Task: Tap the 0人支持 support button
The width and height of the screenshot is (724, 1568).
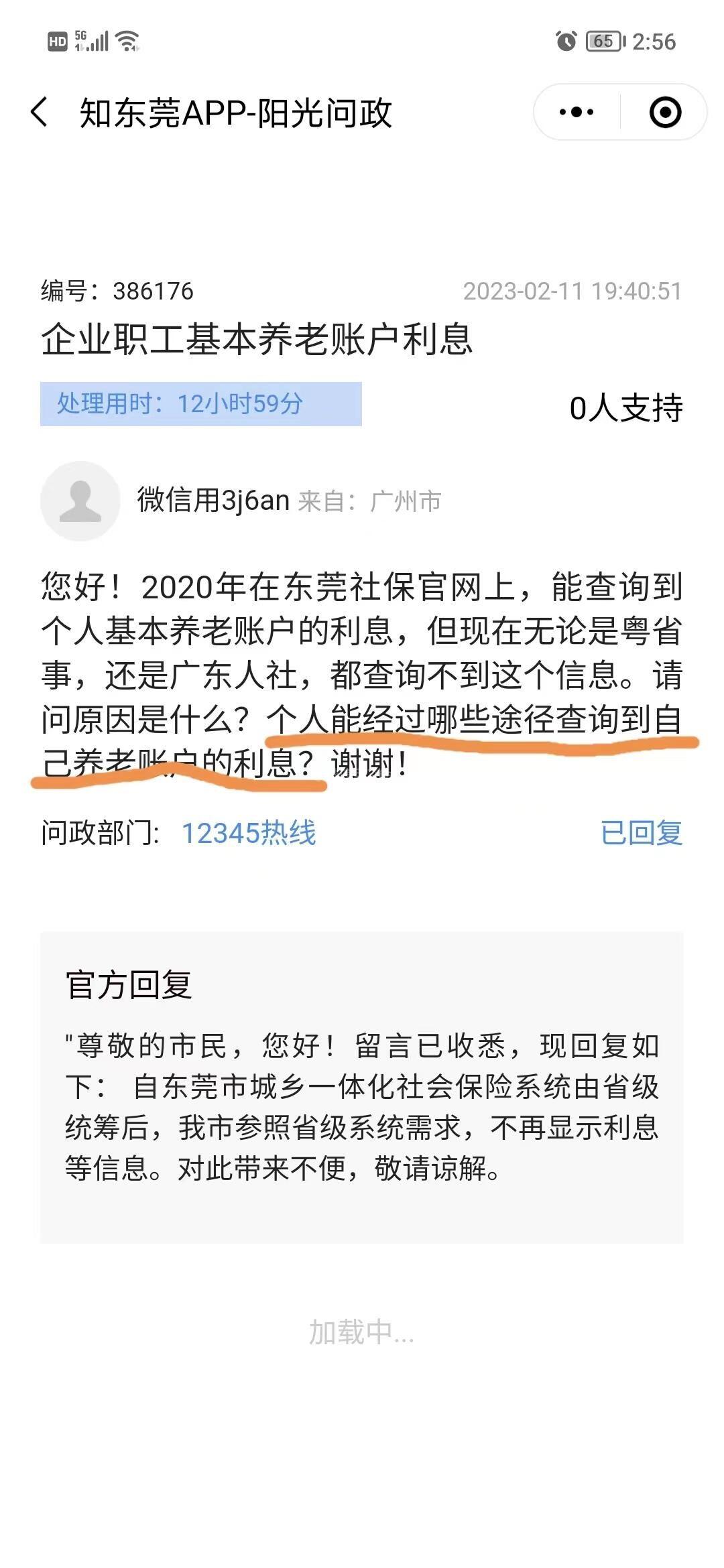Action: [x=625, y=408]
